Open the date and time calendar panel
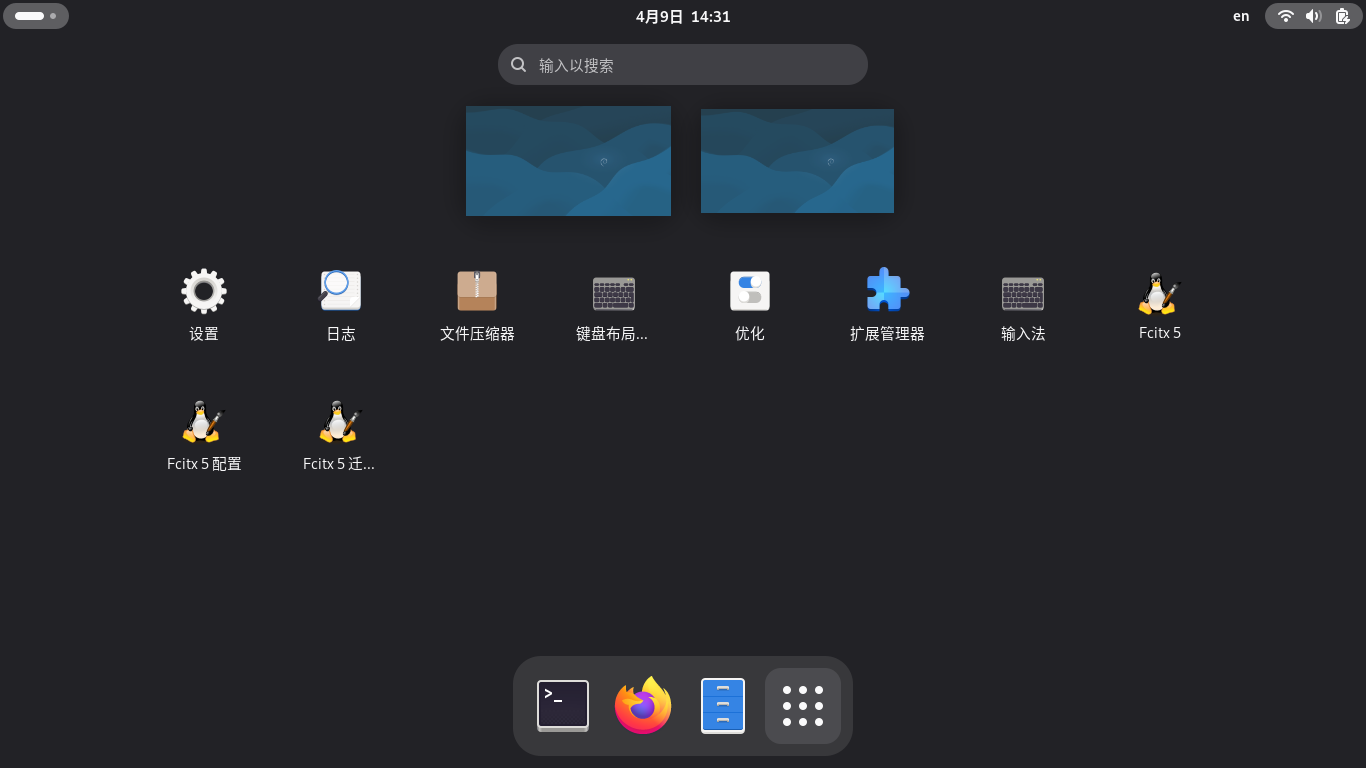The width and height of the screenshot is (1366, 768). [683, 16]
